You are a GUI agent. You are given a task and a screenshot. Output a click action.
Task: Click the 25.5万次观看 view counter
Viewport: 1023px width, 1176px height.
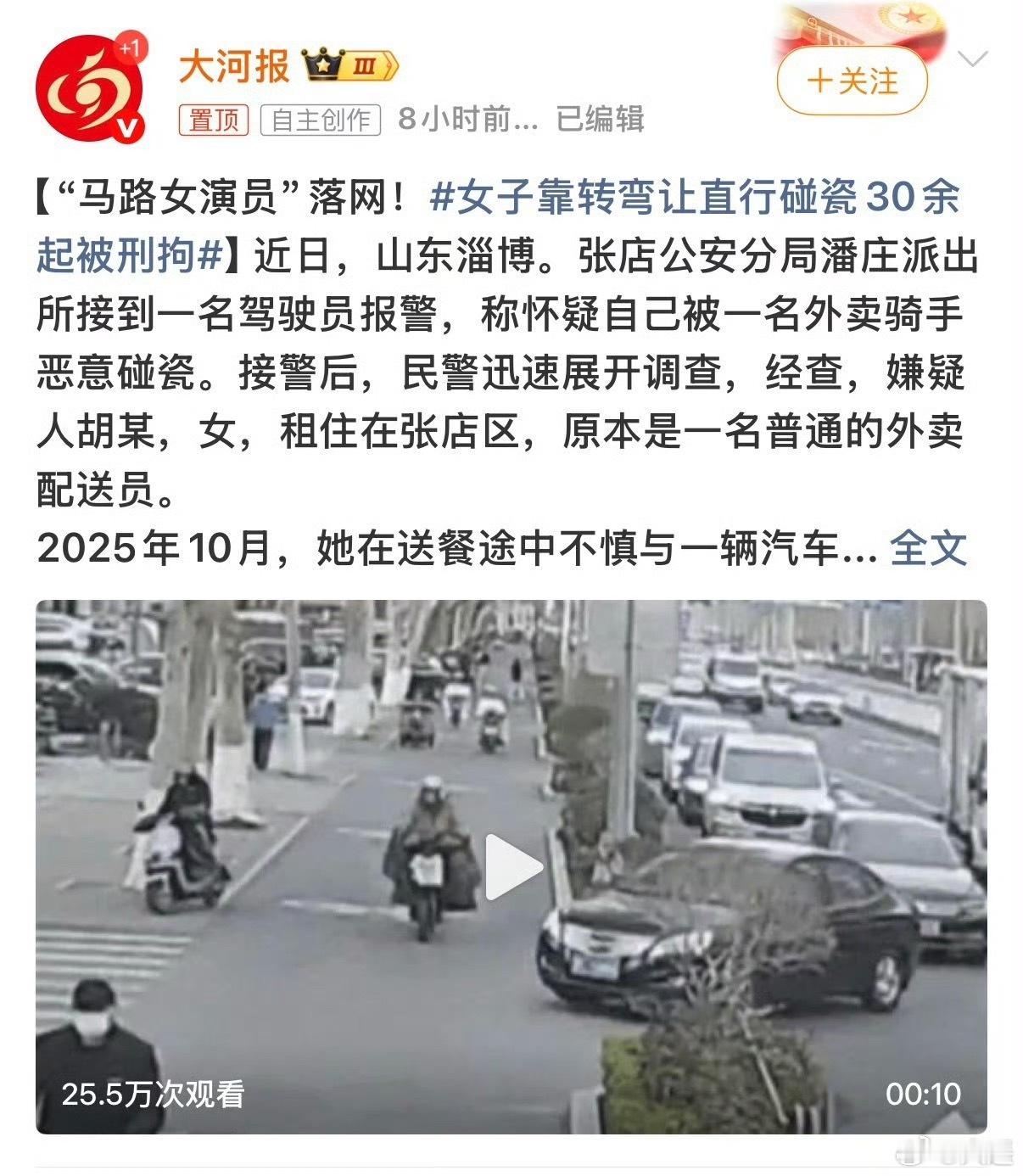click(153, 1093)
